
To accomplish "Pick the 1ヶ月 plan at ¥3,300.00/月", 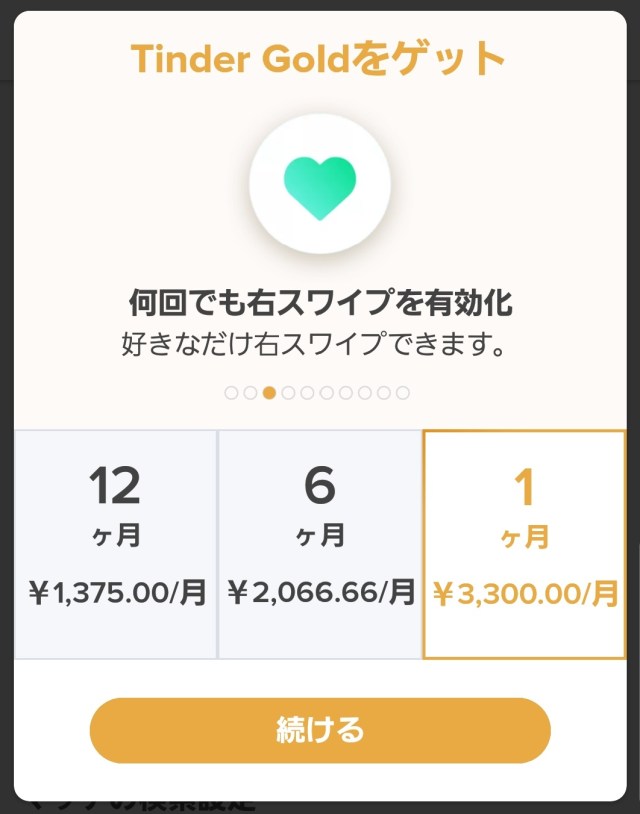I will click(525, 544).
